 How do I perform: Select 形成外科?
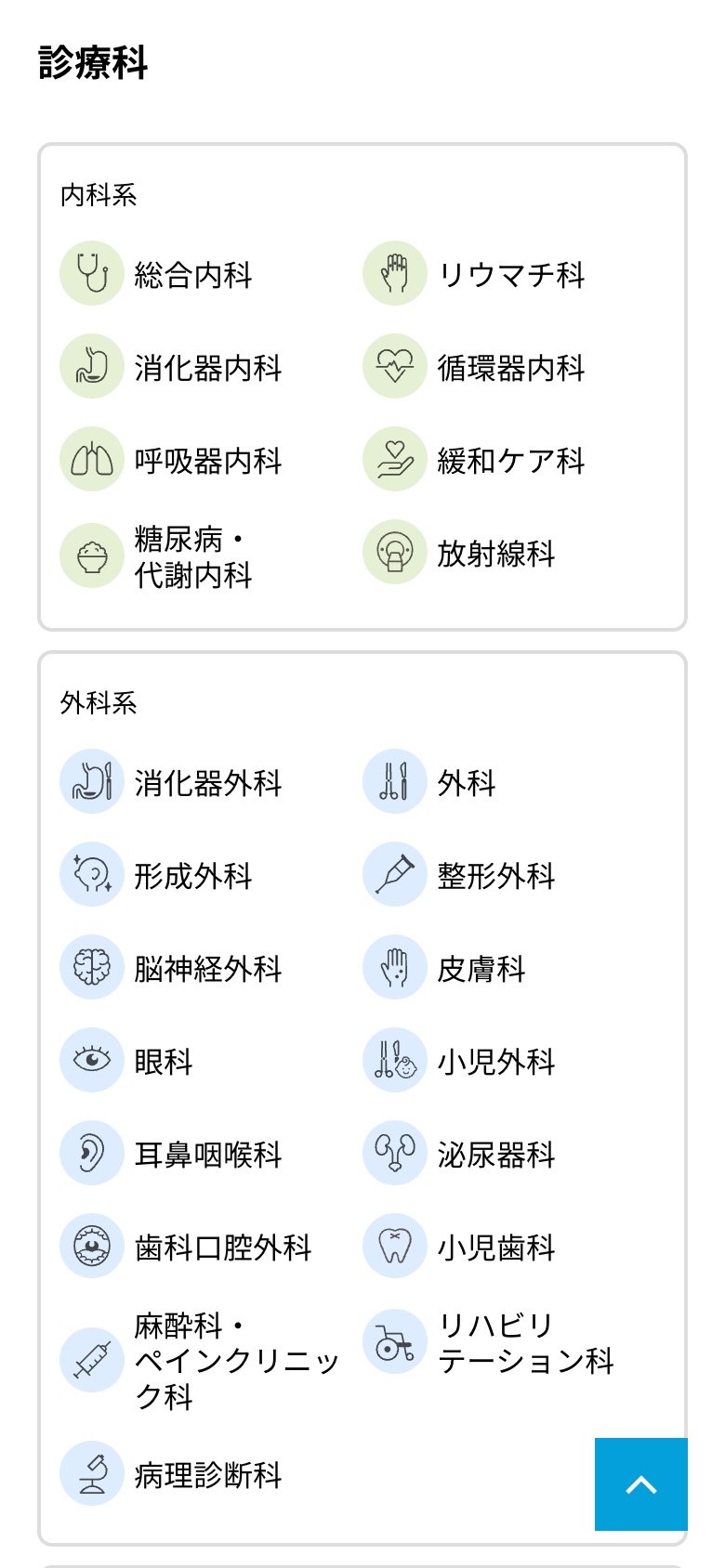[x=156, y=875]
